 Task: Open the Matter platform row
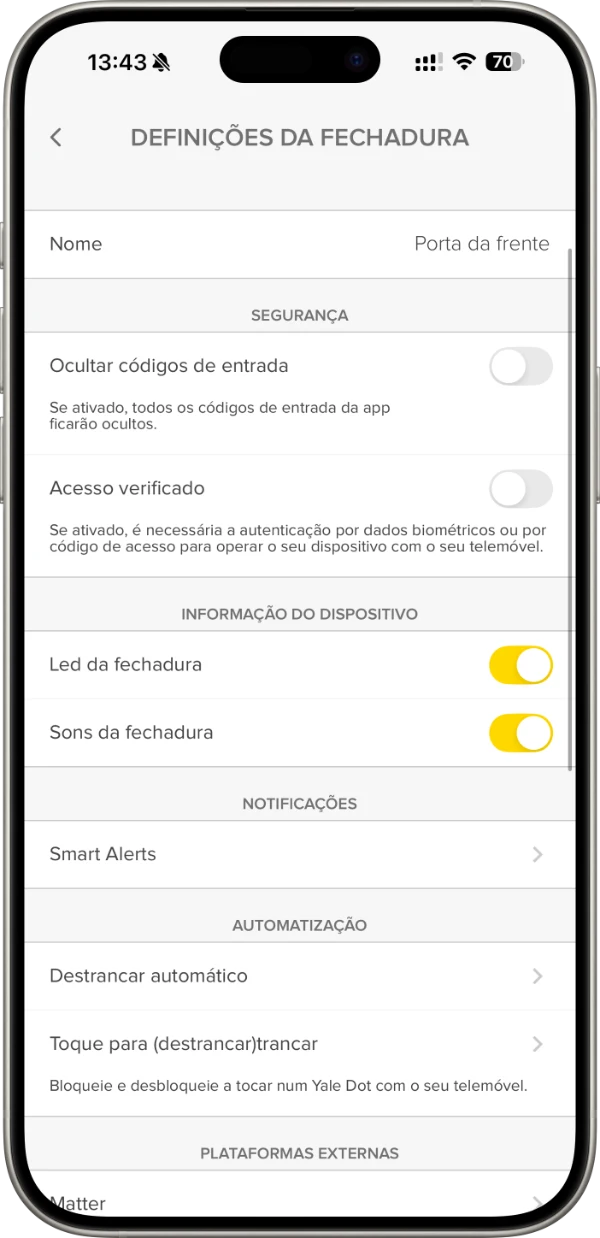[300, 1202]
